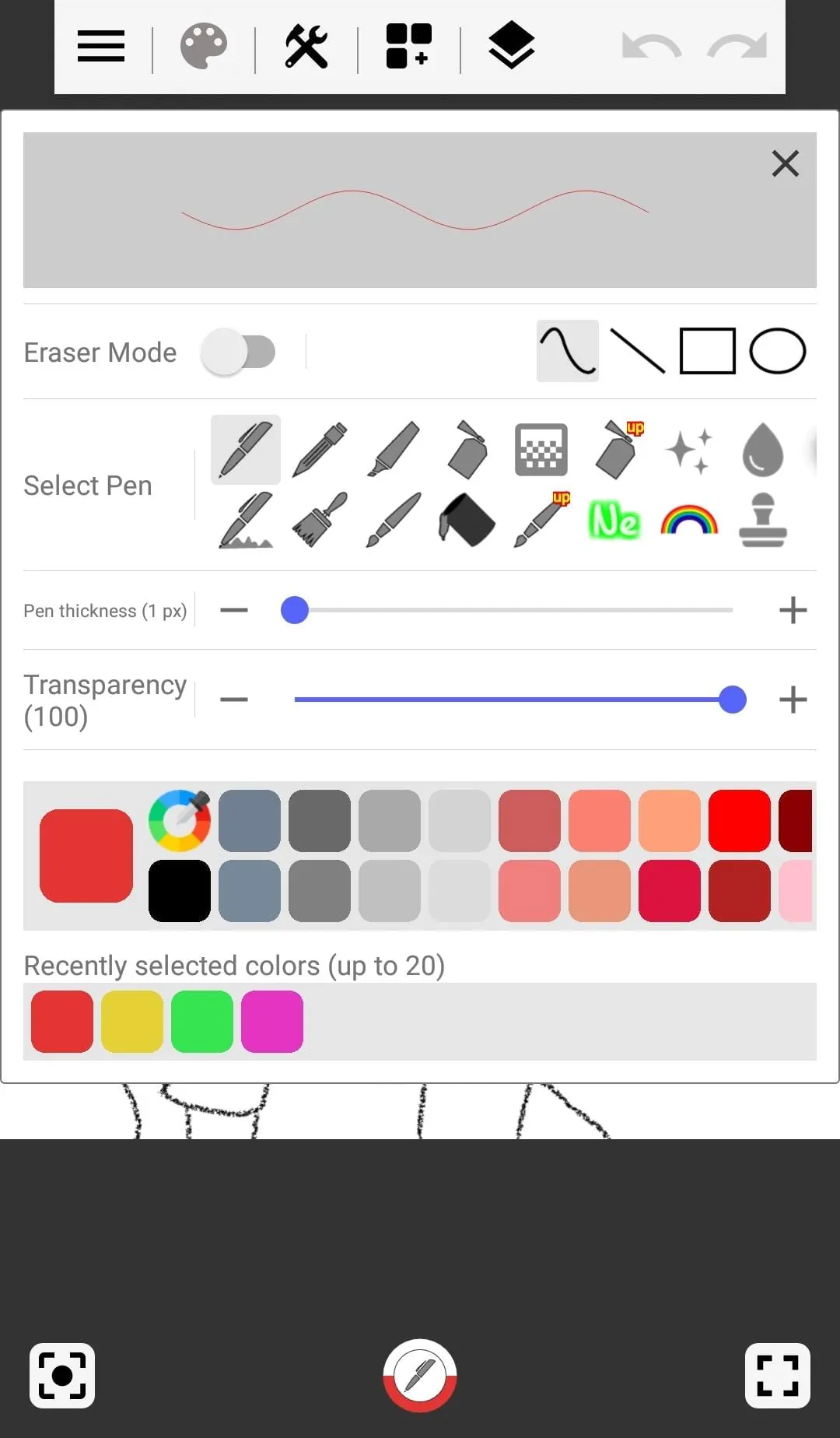Viewport: 840px width, 1438px height.
Task: Choose the ellipse drawing shape
Action: pyautogui.click(x=777, y=351)
